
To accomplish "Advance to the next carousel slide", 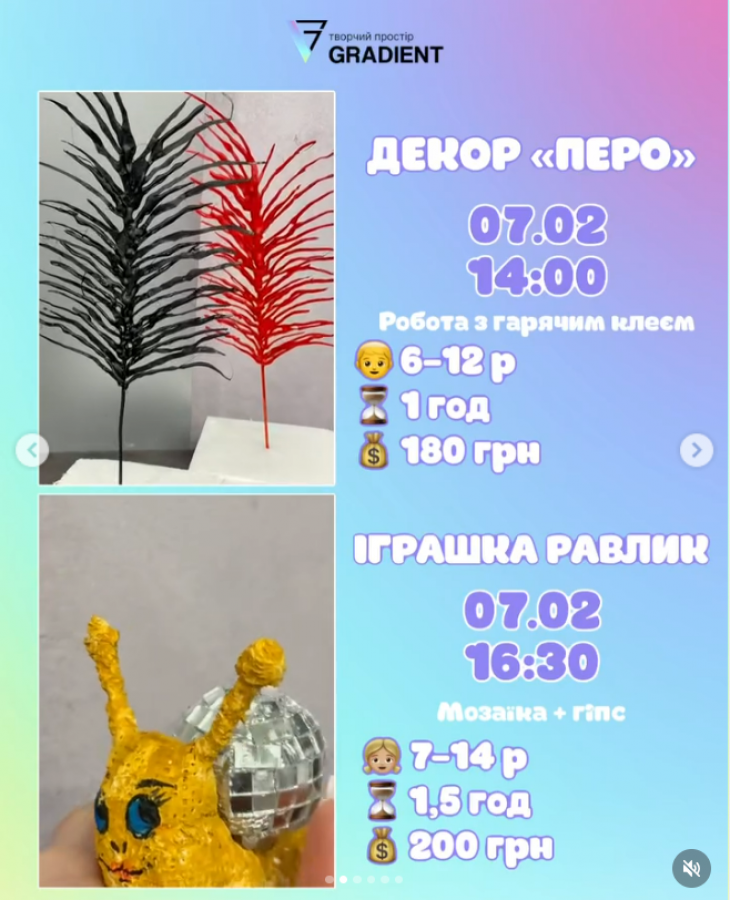I will point(696,450).
